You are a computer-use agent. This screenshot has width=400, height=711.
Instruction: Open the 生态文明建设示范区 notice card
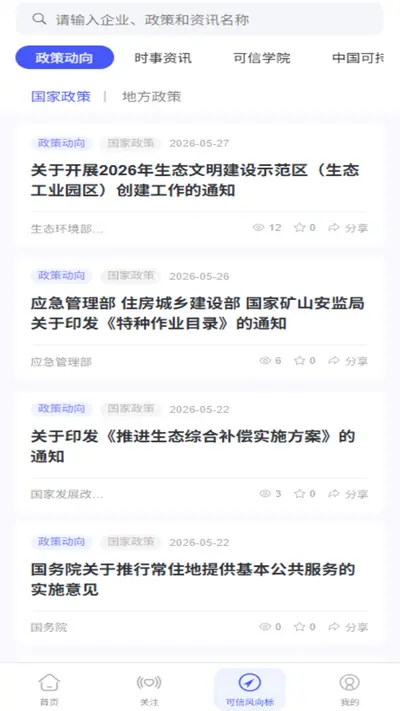[x=200, y=185]
